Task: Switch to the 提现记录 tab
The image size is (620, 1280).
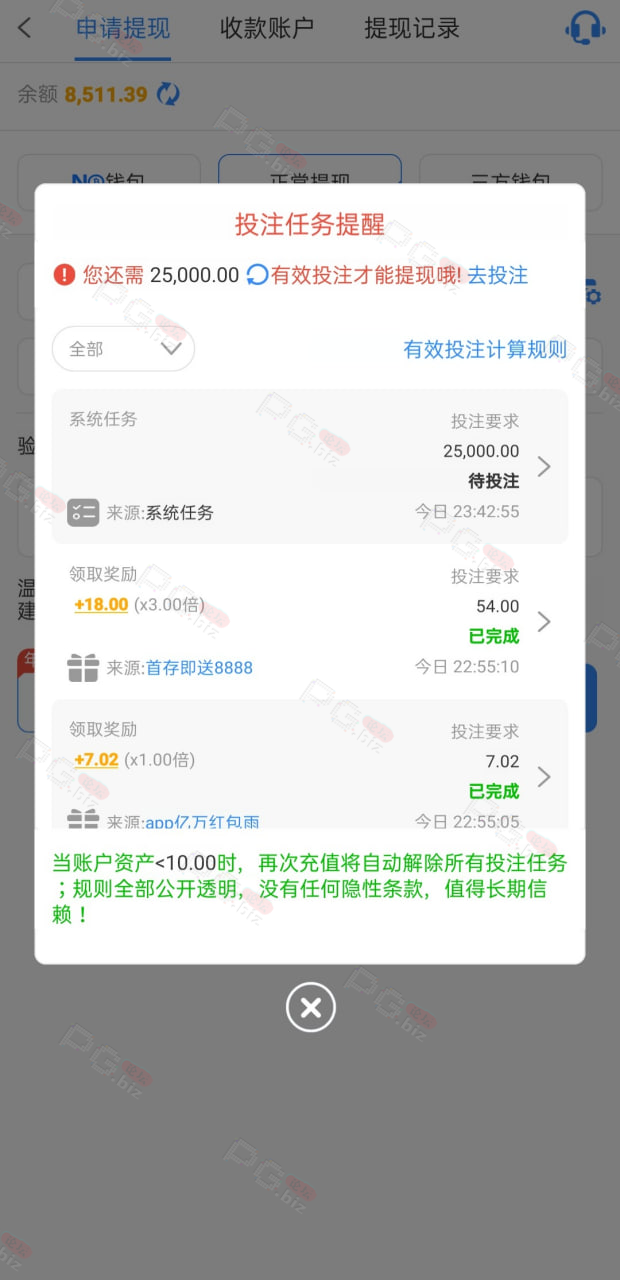Action: point(412,28)
